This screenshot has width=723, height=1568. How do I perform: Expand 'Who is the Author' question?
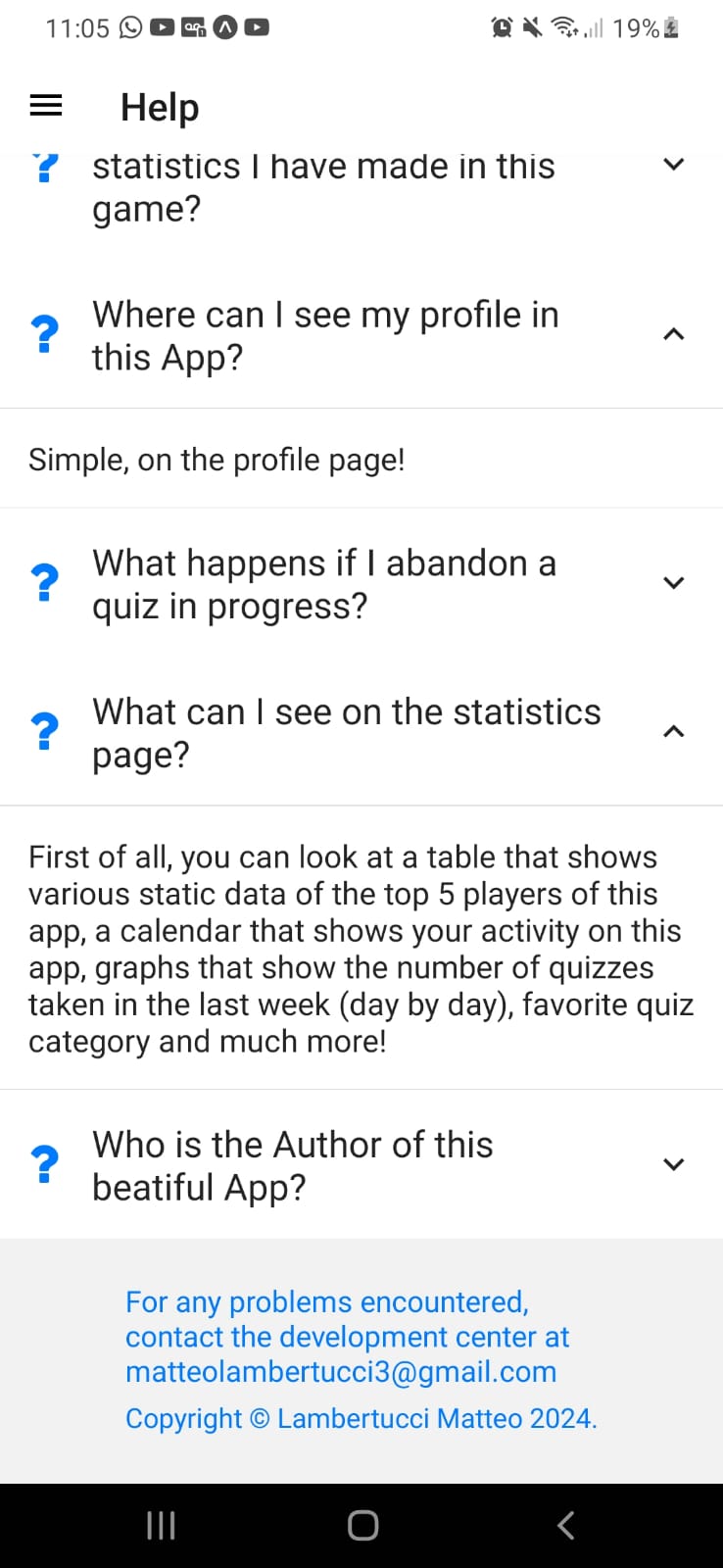pos(673,1164)
